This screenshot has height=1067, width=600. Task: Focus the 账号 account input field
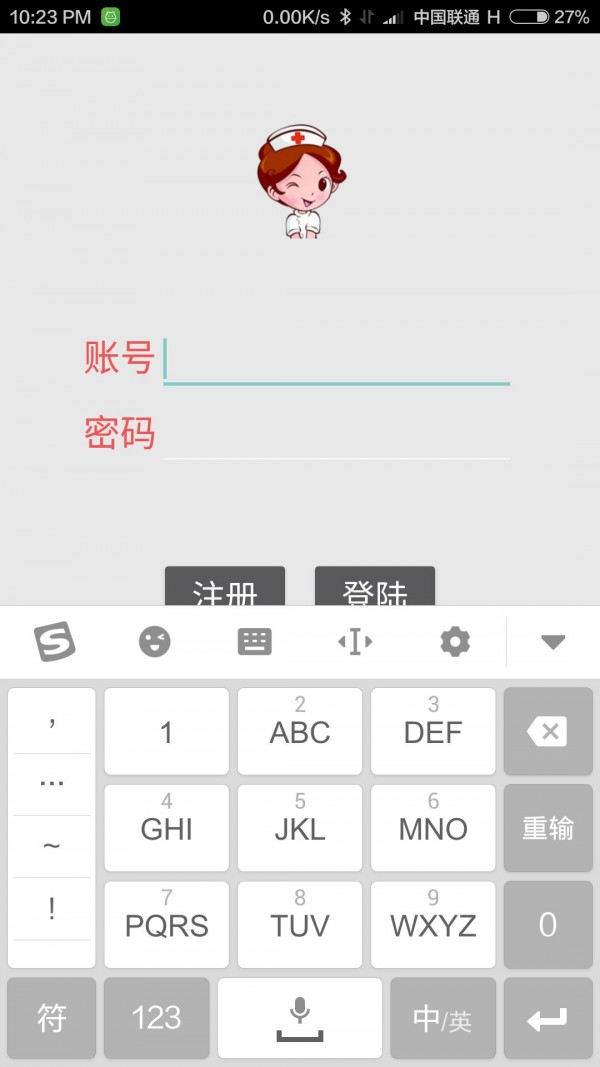click(x=336, y=359)
